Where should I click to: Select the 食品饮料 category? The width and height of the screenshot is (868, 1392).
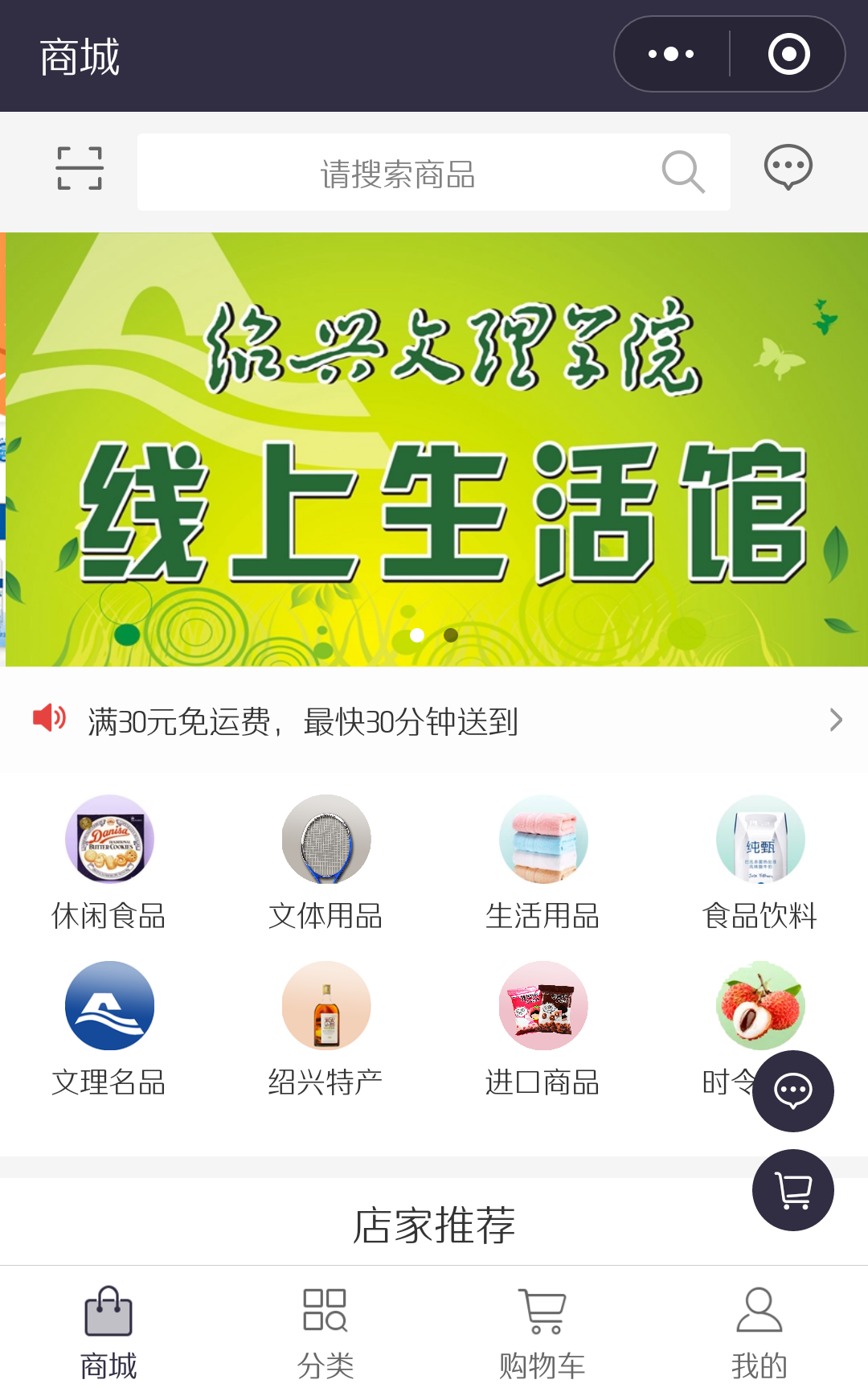point(759,863)
